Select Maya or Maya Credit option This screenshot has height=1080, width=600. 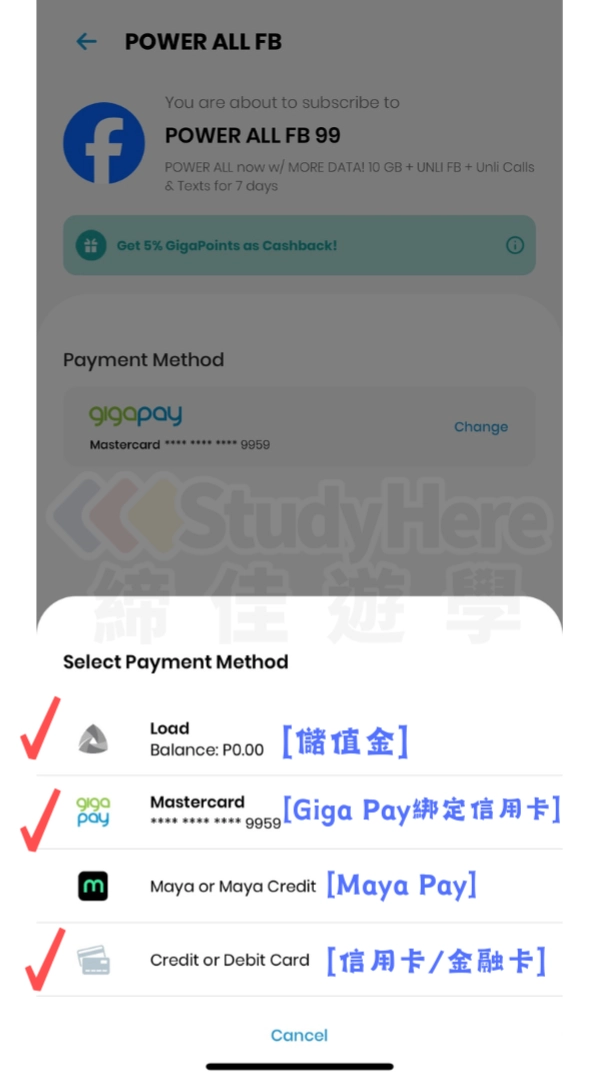click(232, 886)
